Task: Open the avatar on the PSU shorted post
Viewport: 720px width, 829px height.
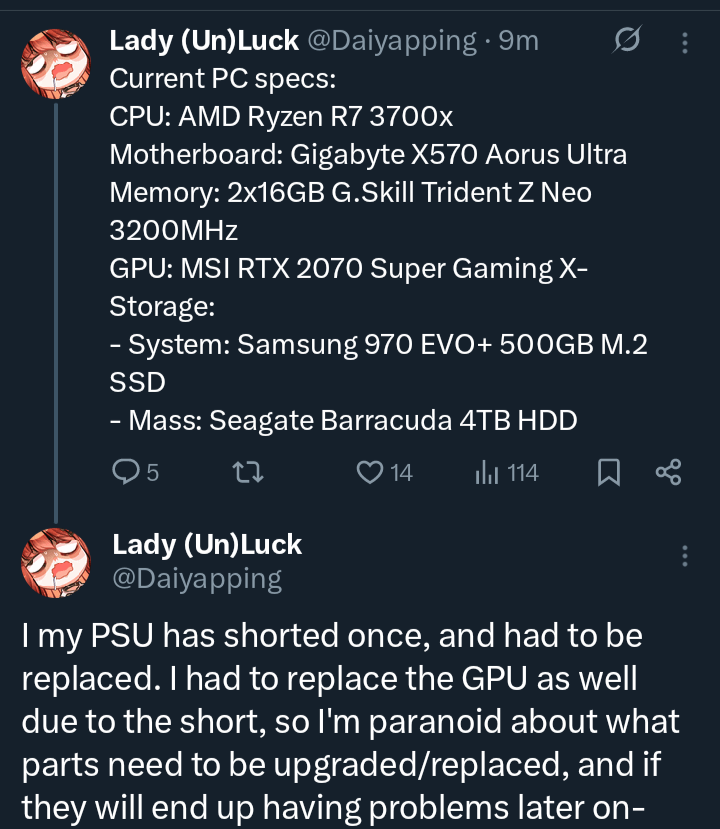Action: tap(56, 565)
